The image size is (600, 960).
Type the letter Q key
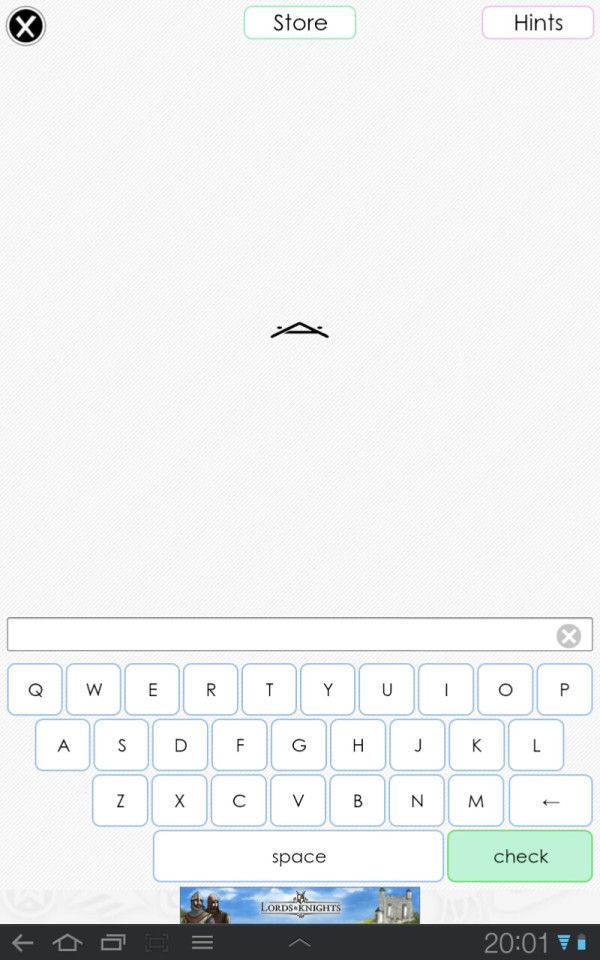[35, 689]
